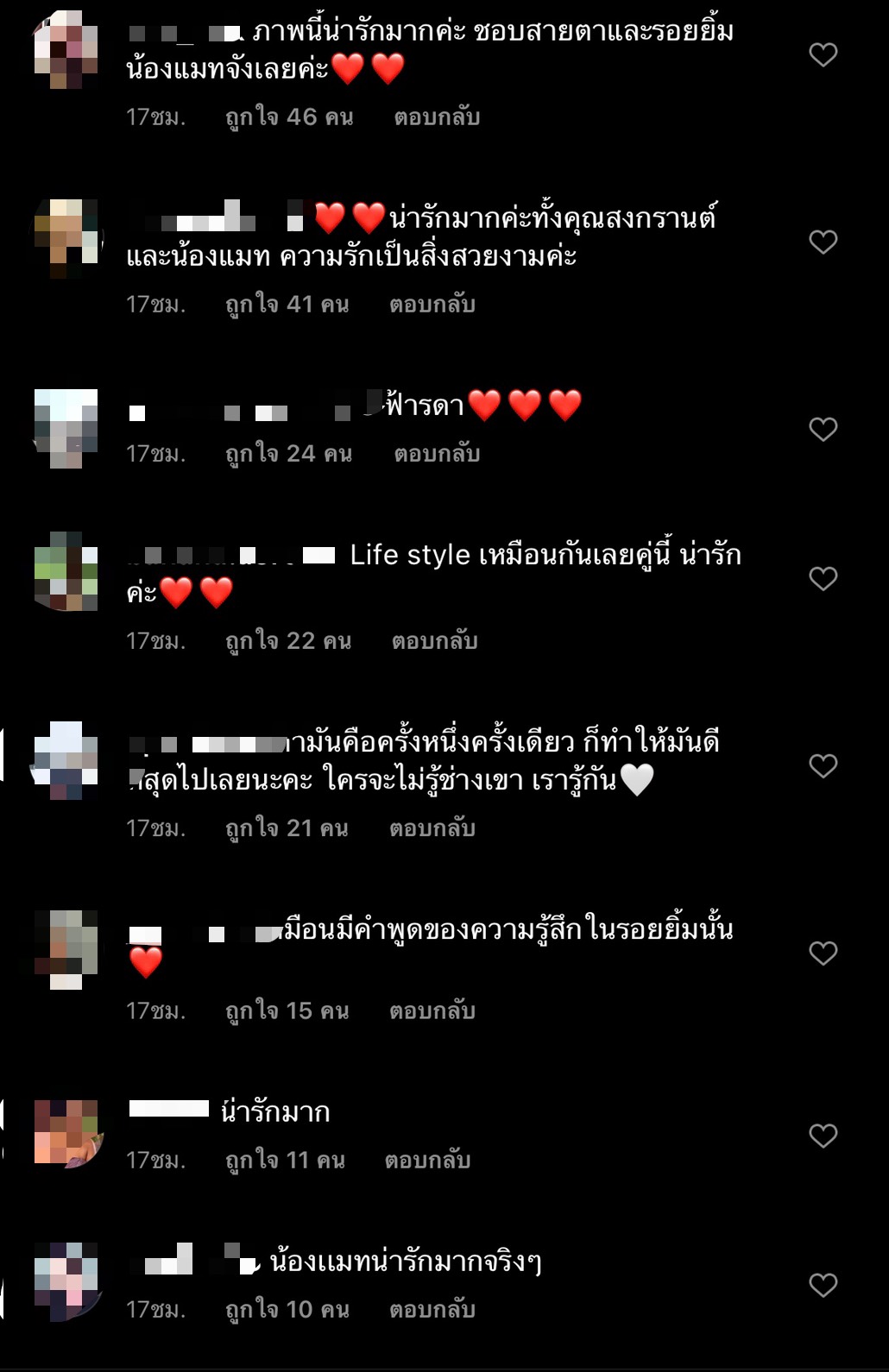Reply to the น้องแมทน่ารักมากจริงๆ comment
The image size is (889, 1372).
432,1310
